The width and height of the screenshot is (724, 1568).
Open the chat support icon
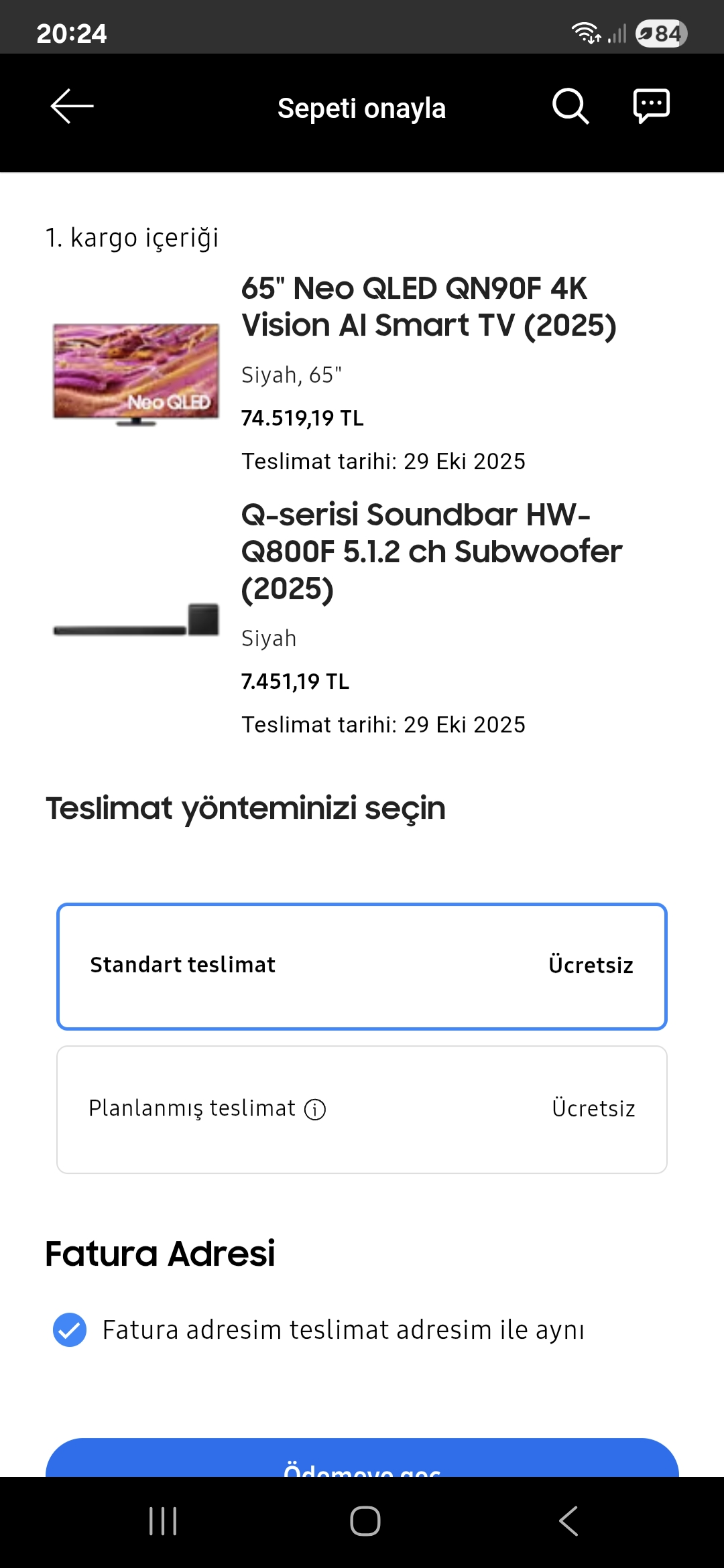pyautogui.click(x=651, y=107)
